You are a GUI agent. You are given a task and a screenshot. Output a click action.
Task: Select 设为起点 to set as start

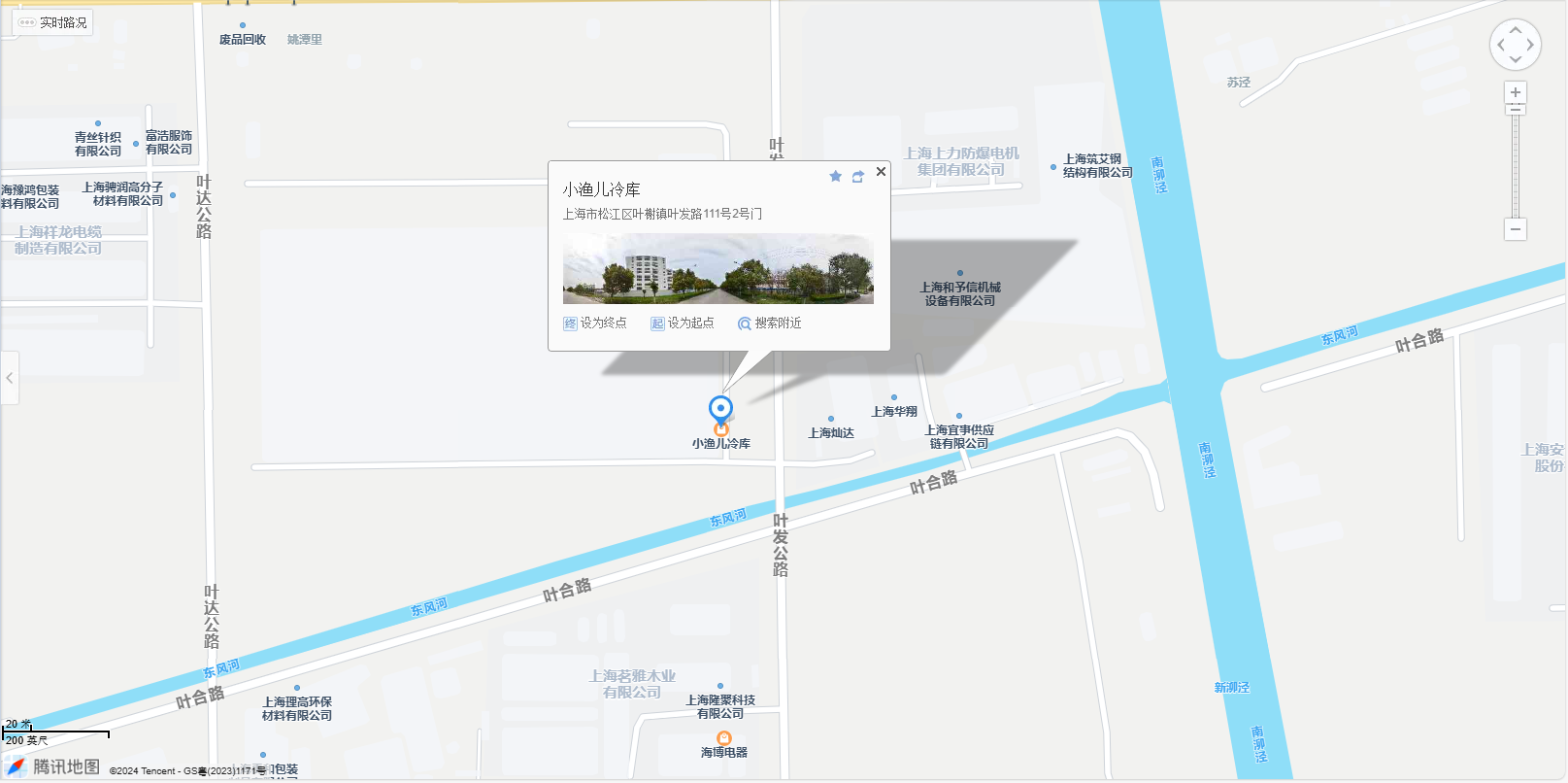coord(683,323)
